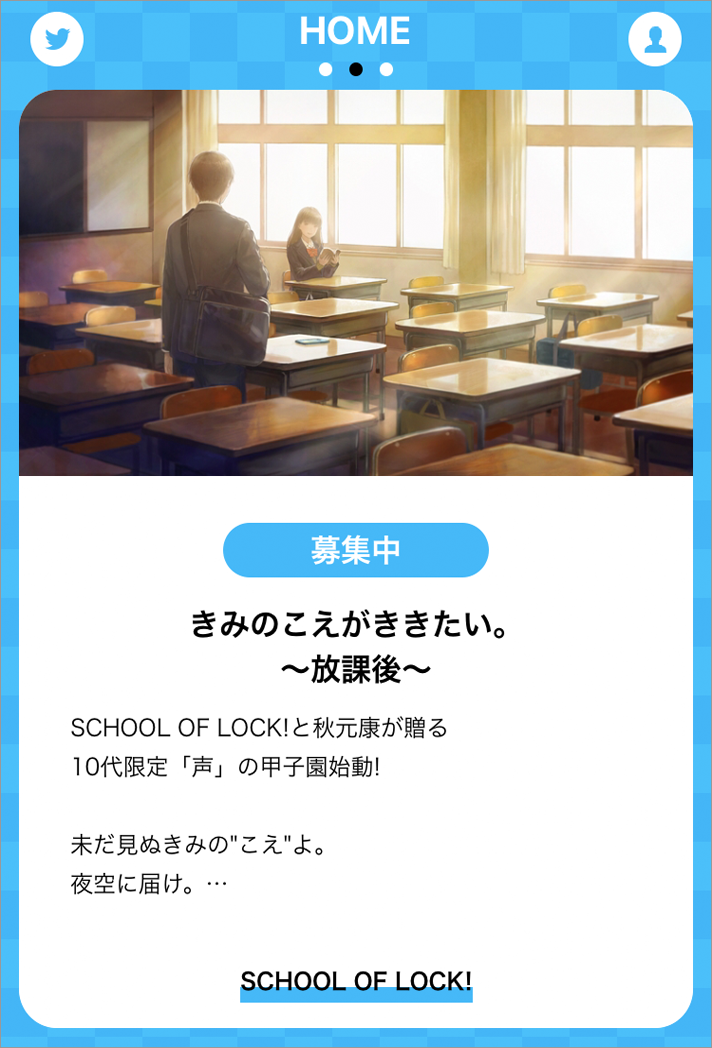Jump to the third page indicator dot
The width and height of the screenshot is (712, 1048).
387,69
